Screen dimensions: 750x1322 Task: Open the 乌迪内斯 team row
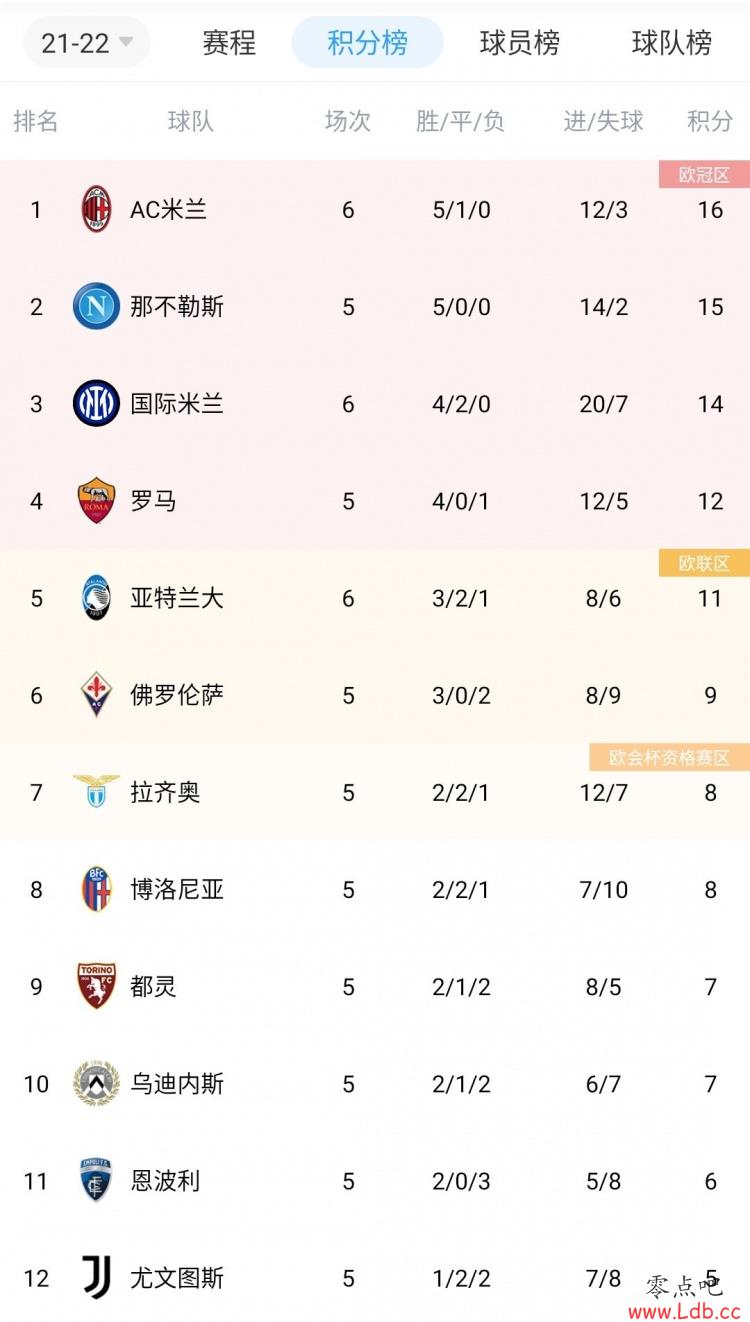click(x=375, y=1083)
